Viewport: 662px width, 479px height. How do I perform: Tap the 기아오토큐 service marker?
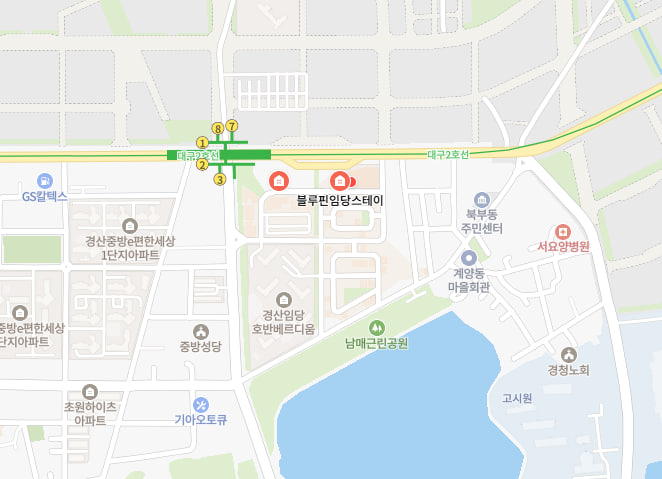coord(201,405)
